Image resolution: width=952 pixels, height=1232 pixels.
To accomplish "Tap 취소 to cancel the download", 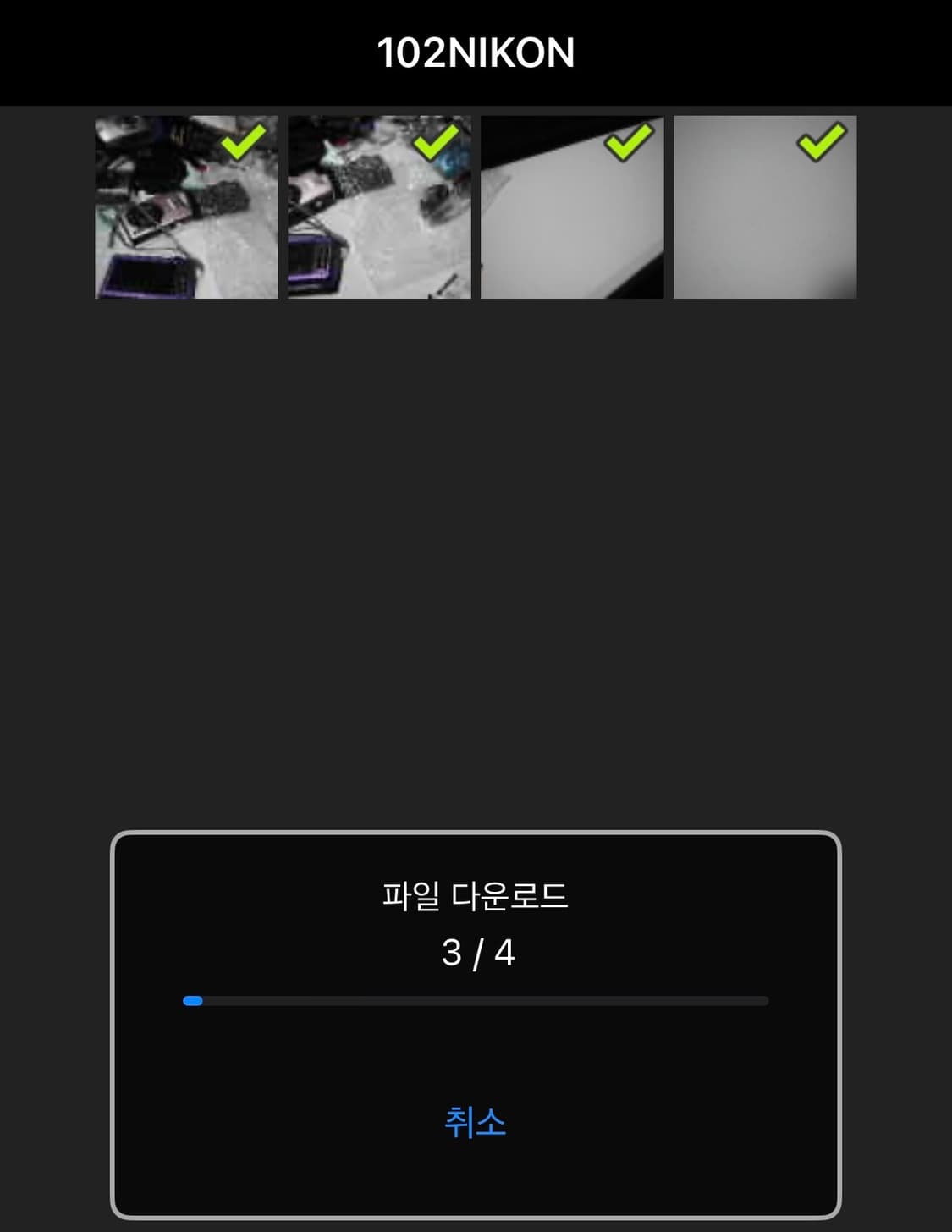I will [476, 1121].
